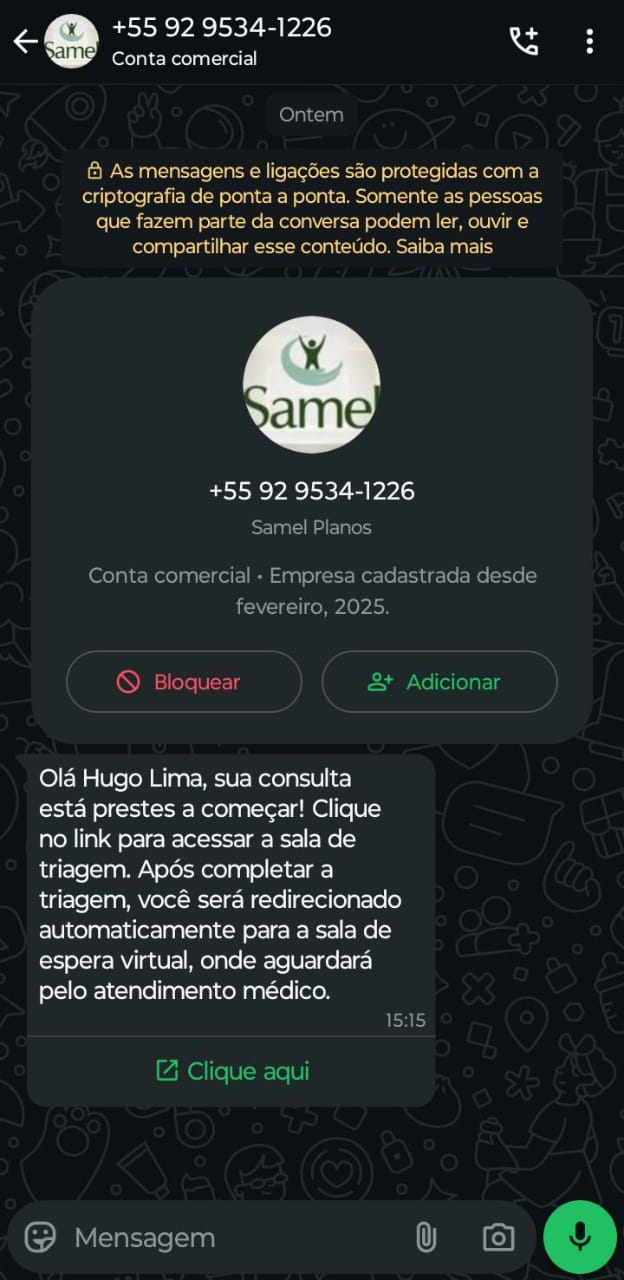Open the Samel contact info header
This screenshot has width=624, height=1280.
click(x=221, y=41)
